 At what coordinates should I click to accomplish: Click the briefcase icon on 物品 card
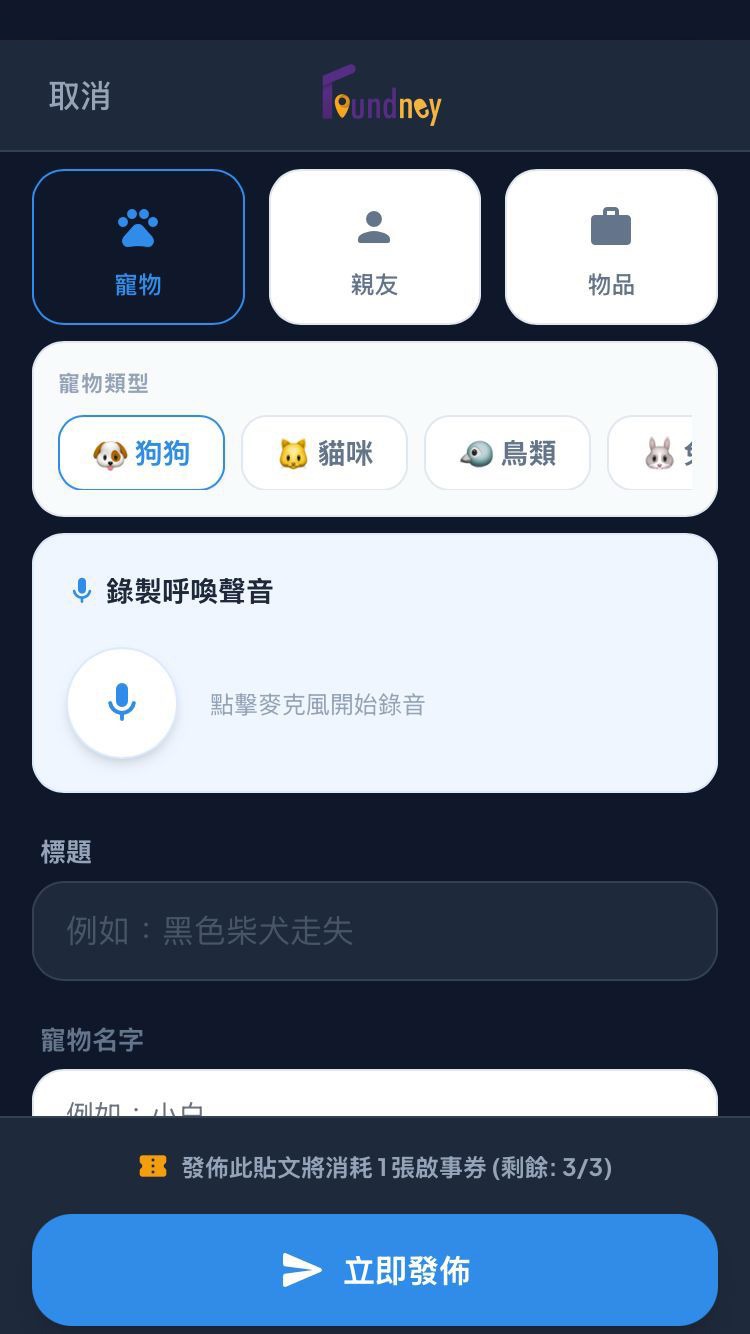[611, 227]
